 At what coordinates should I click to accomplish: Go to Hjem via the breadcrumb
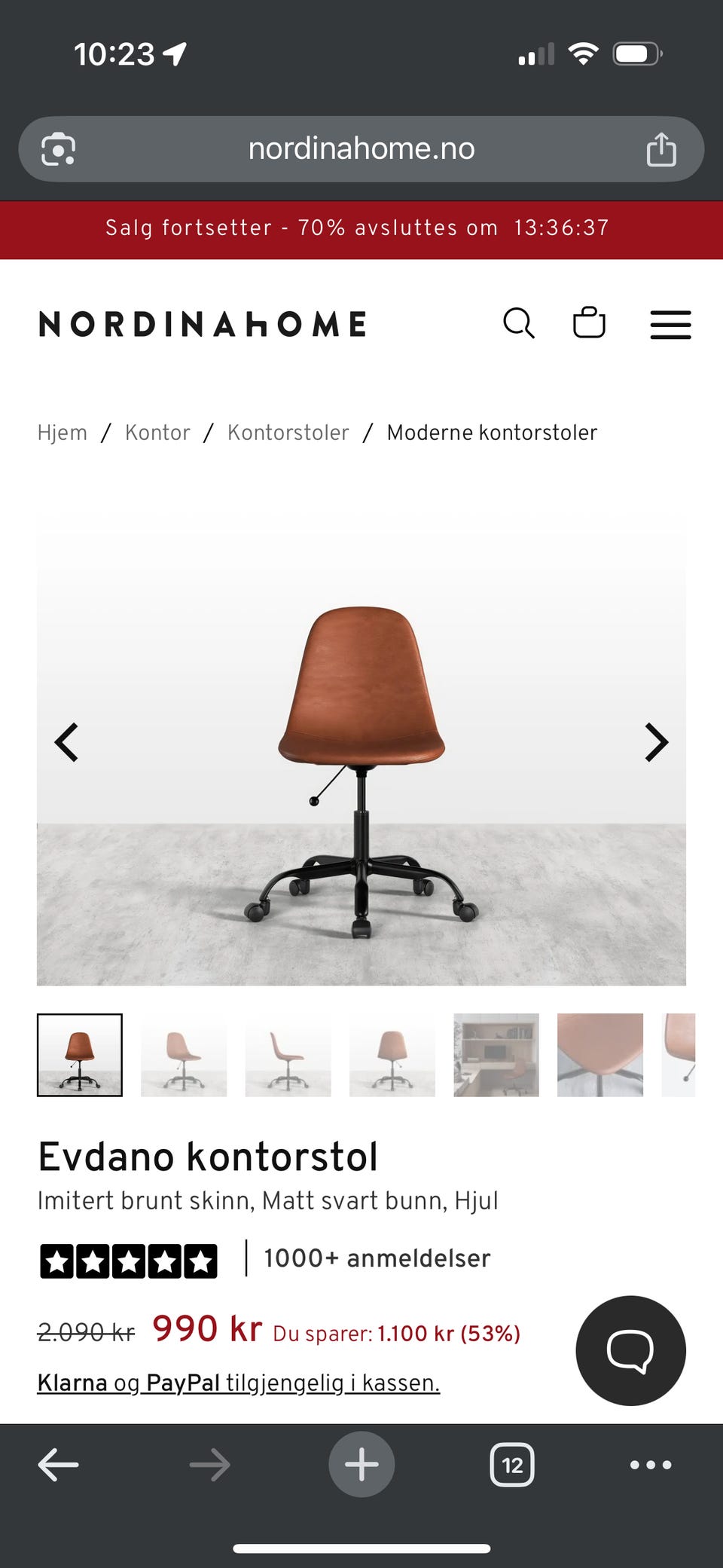[x=62, y=432]
